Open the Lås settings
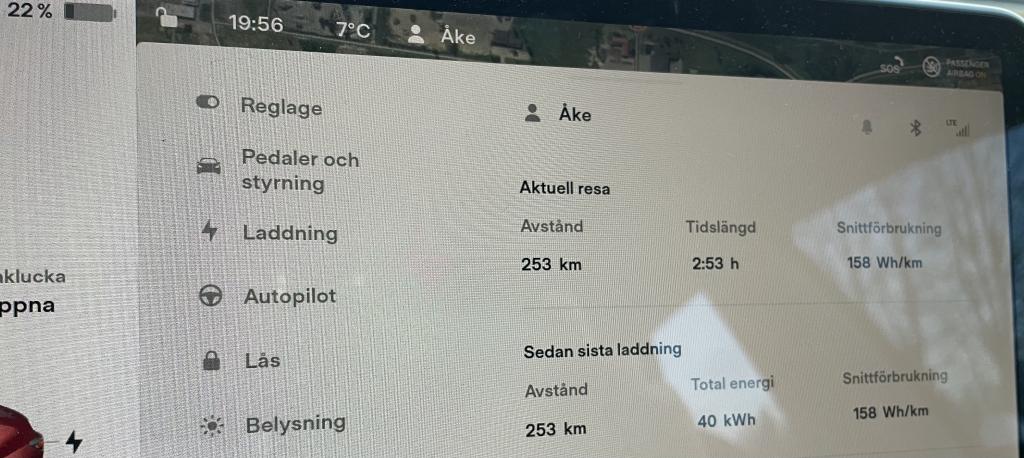 244,360
